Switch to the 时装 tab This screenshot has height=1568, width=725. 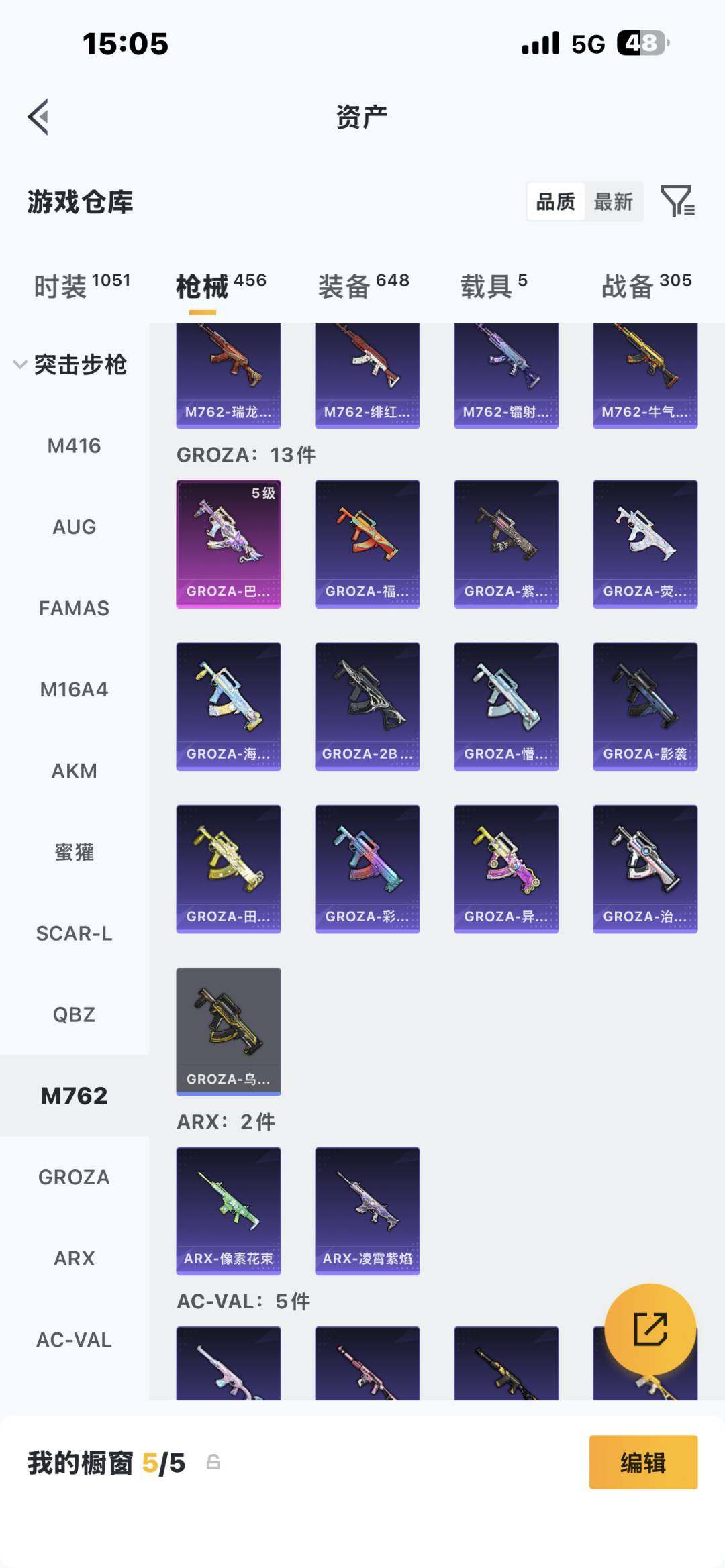pyautogui.click(x=82, y=286)
